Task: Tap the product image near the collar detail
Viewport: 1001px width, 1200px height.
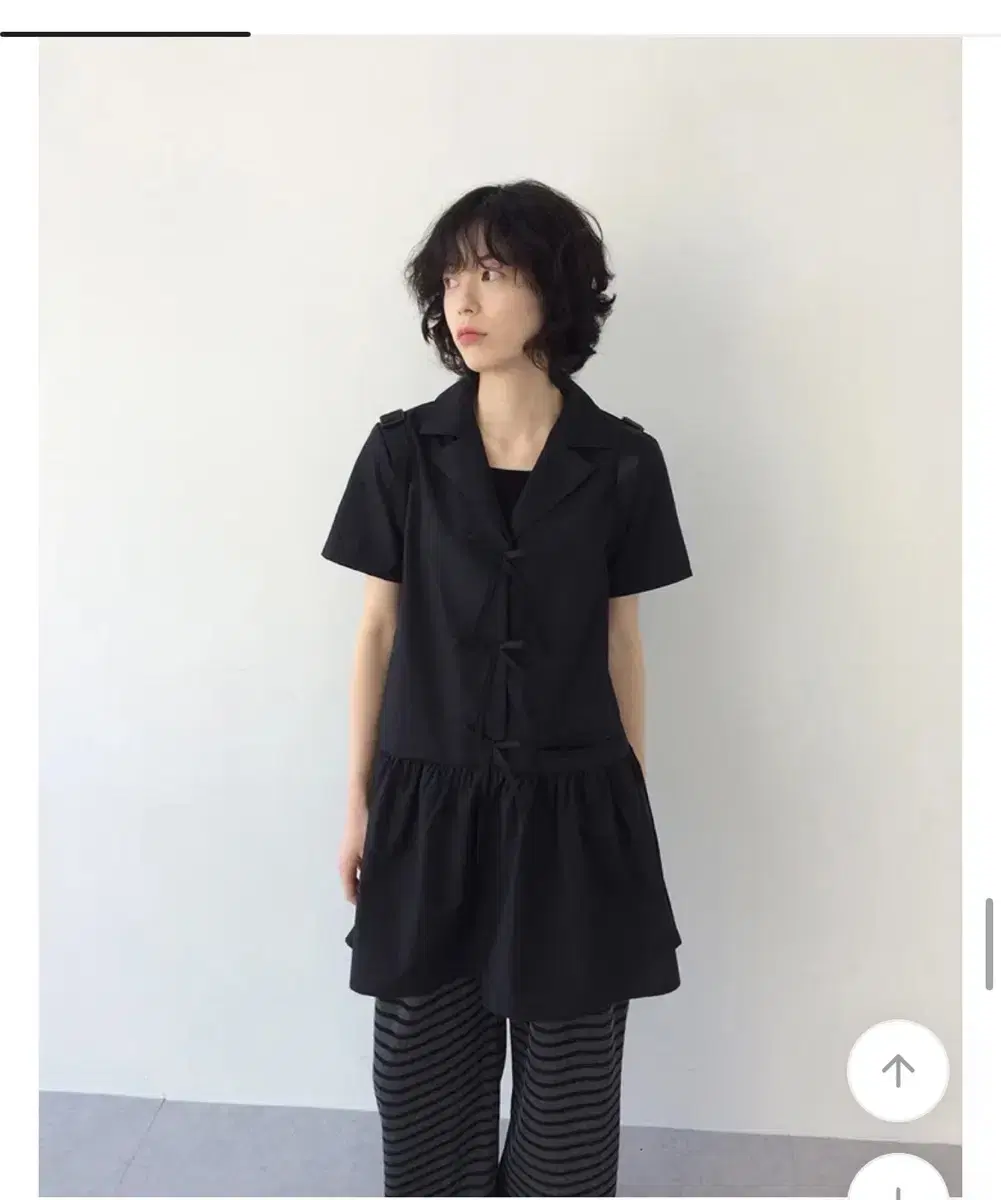Action: pos(500,450)
